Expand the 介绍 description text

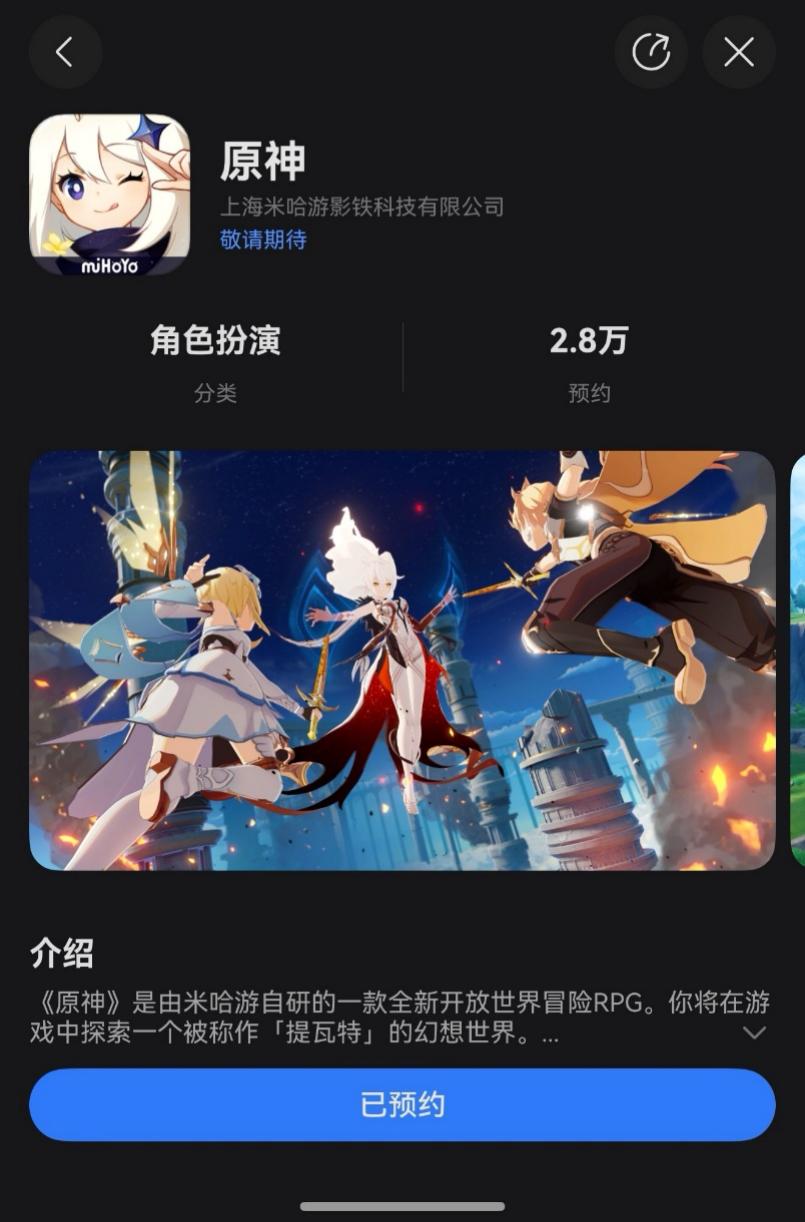[x=754, y=1032]
